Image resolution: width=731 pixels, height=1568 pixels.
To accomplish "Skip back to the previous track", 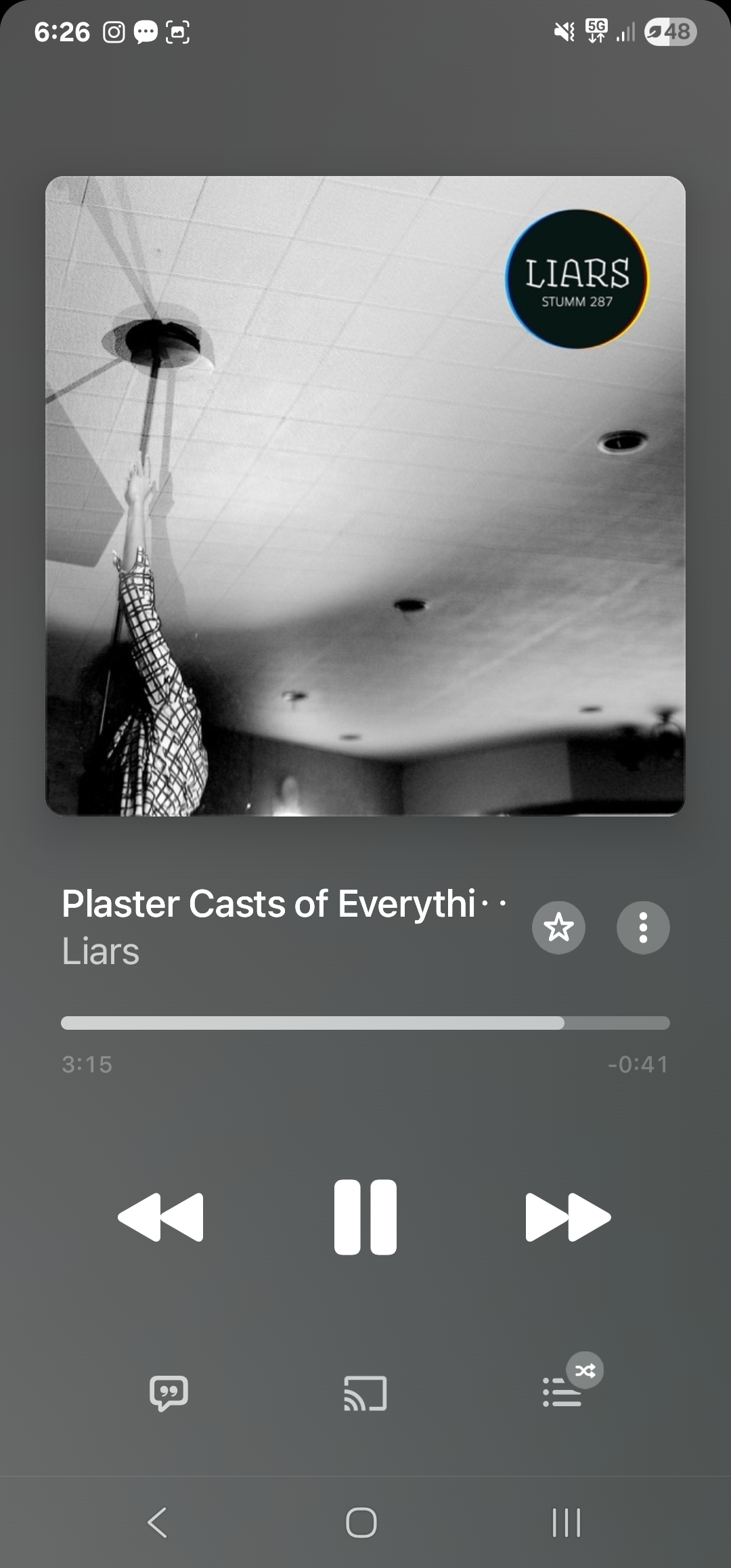I will click(161, 1217).
